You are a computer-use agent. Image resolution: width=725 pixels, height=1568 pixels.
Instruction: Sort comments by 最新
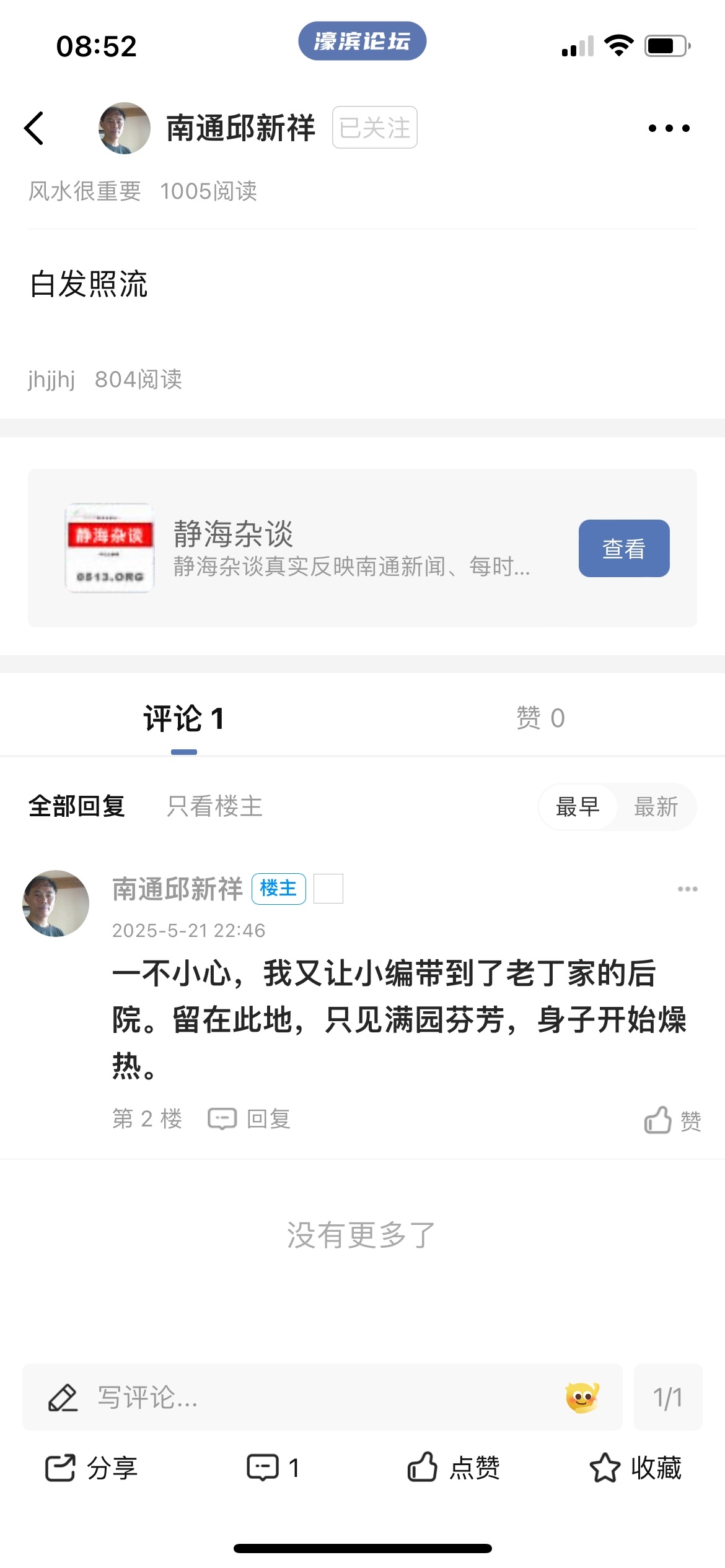656,807
